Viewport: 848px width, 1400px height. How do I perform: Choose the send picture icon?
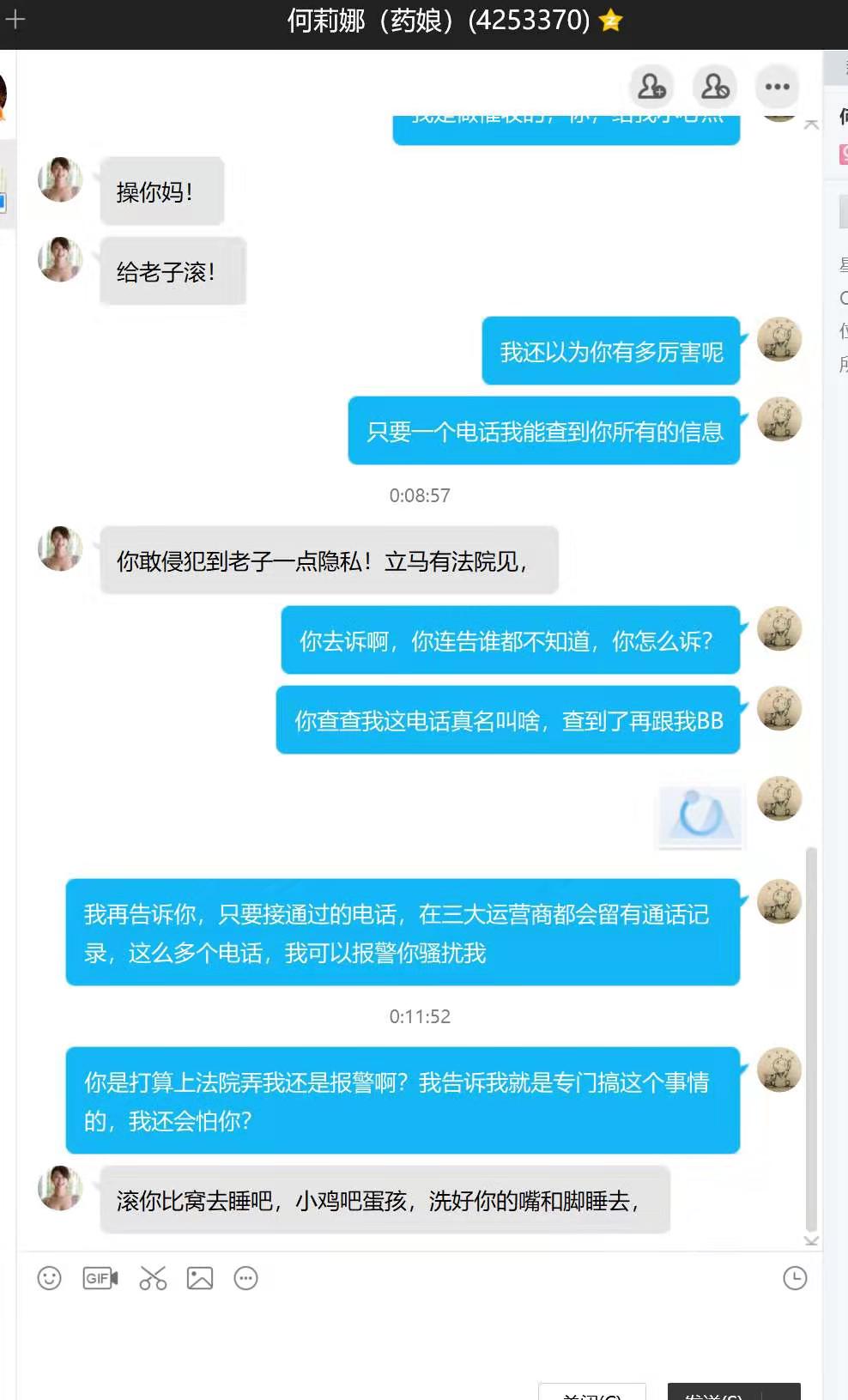(200, 1278)
